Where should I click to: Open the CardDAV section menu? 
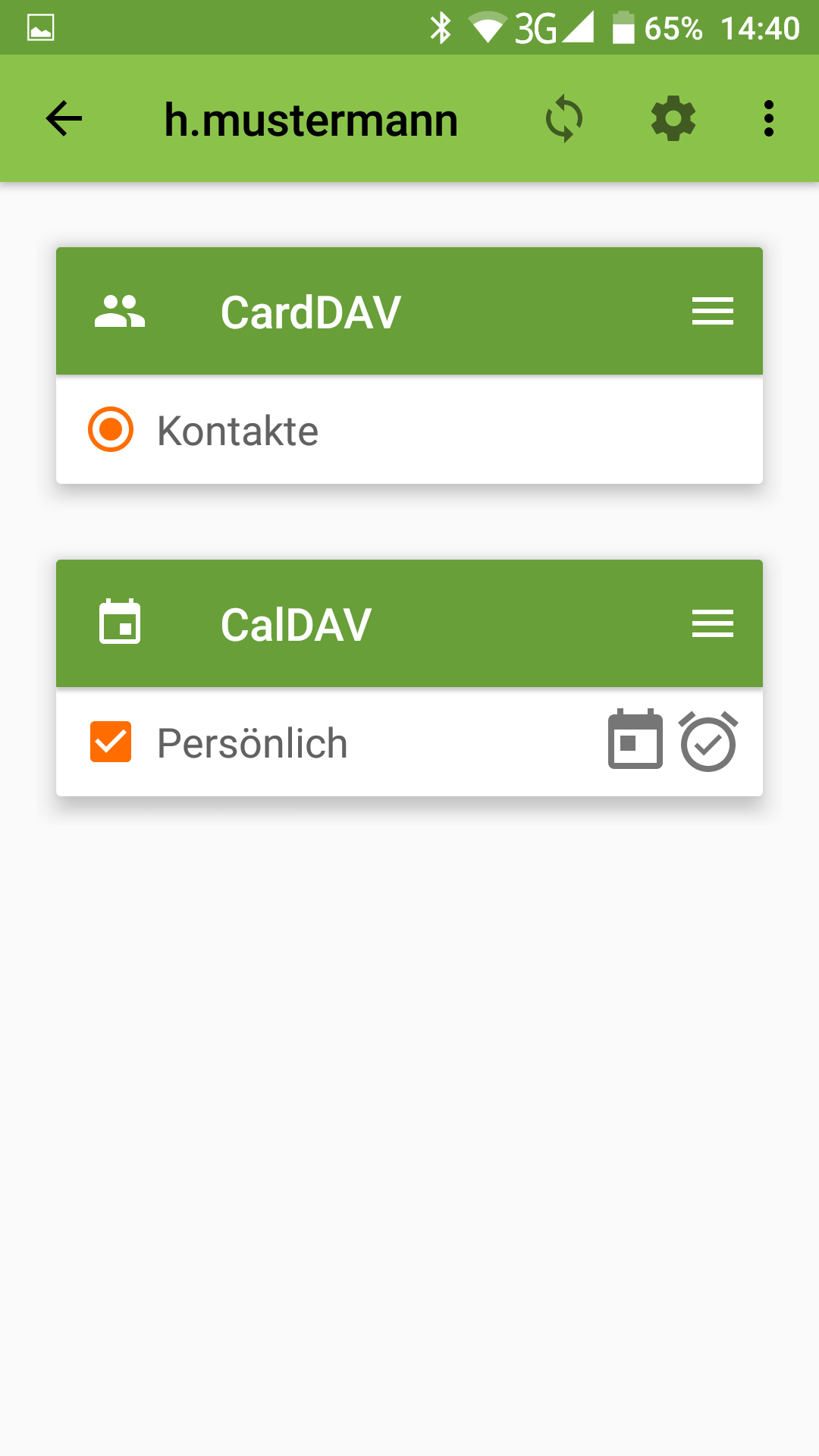[712, 311]
